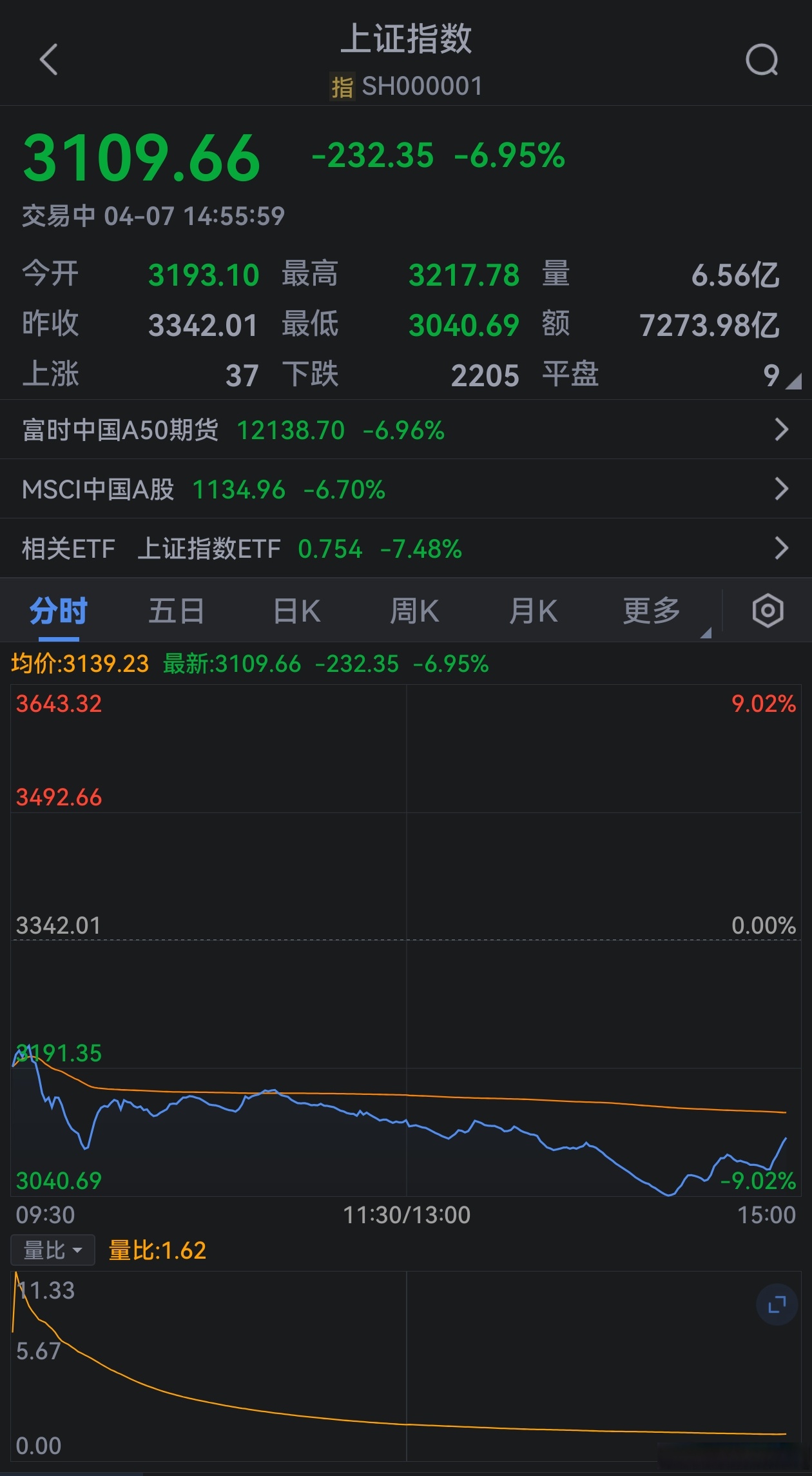The width and height of the screenshot is (812, 1476).
Task: Switch to the 周K weekly chart tab
Action: [x=413, y=609]
